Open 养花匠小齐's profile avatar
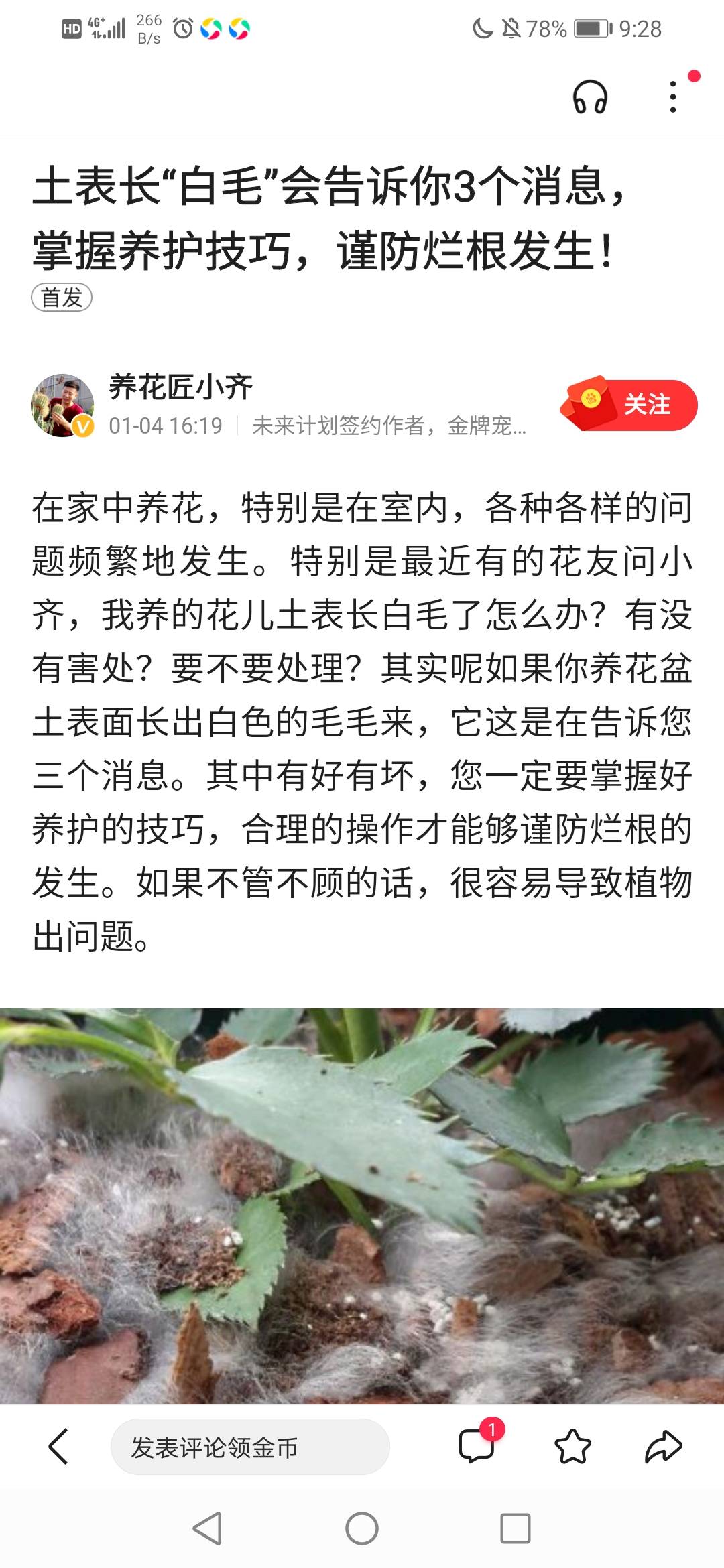 (x=62, y=405)
